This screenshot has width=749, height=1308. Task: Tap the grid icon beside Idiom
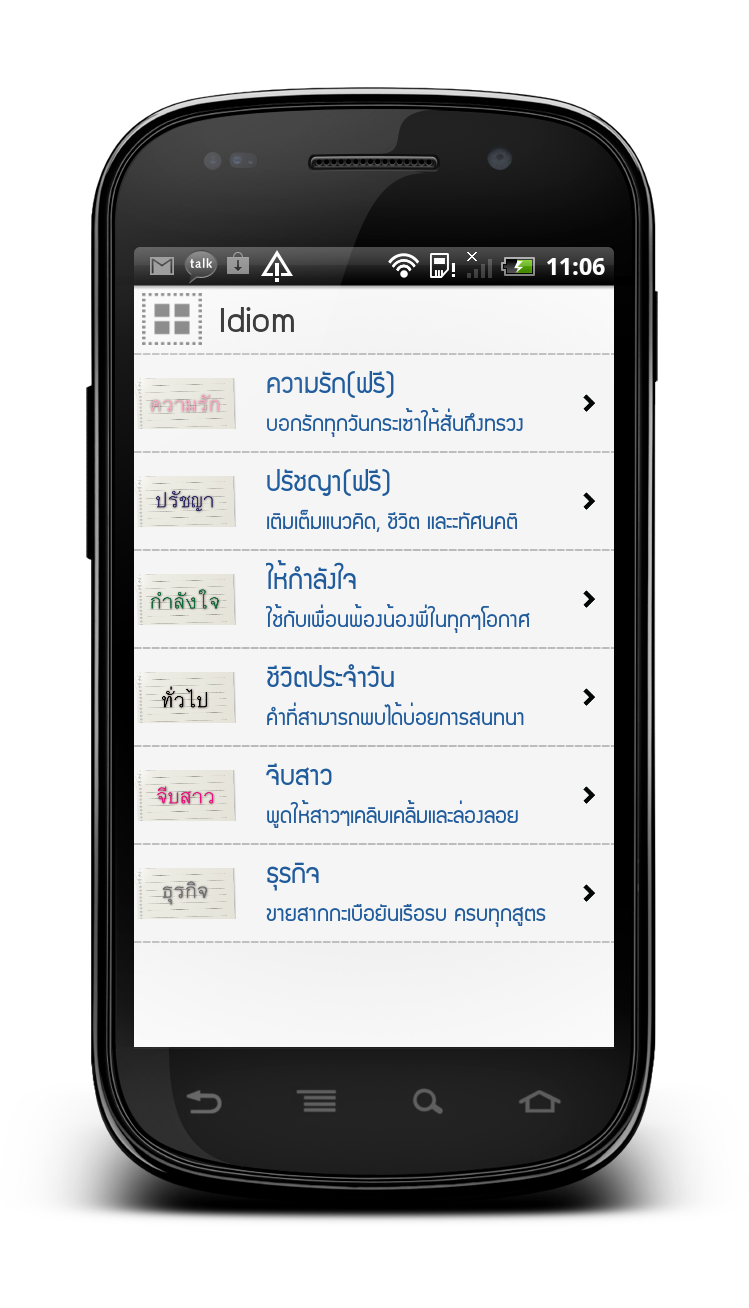click(172, 319)
